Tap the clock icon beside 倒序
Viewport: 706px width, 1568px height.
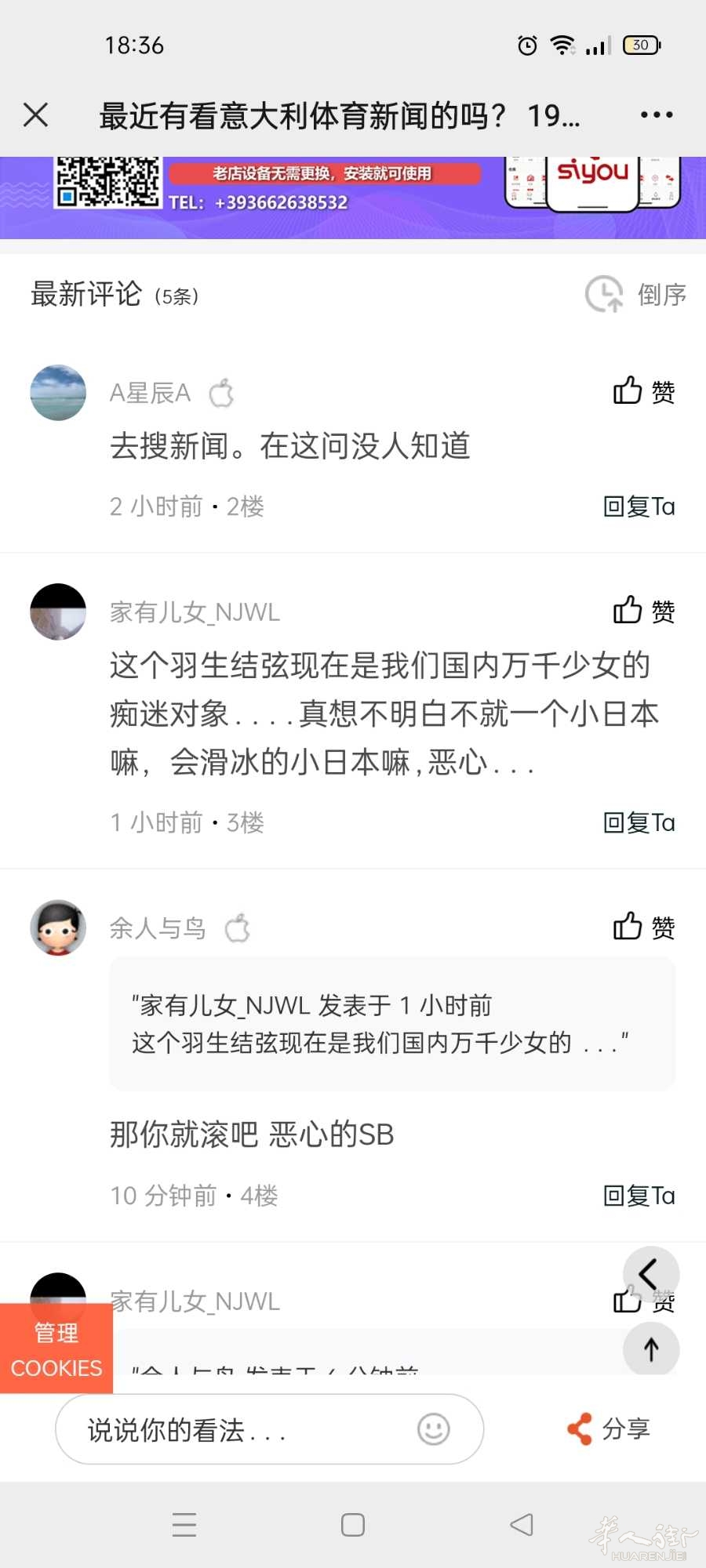click(602, 296)
